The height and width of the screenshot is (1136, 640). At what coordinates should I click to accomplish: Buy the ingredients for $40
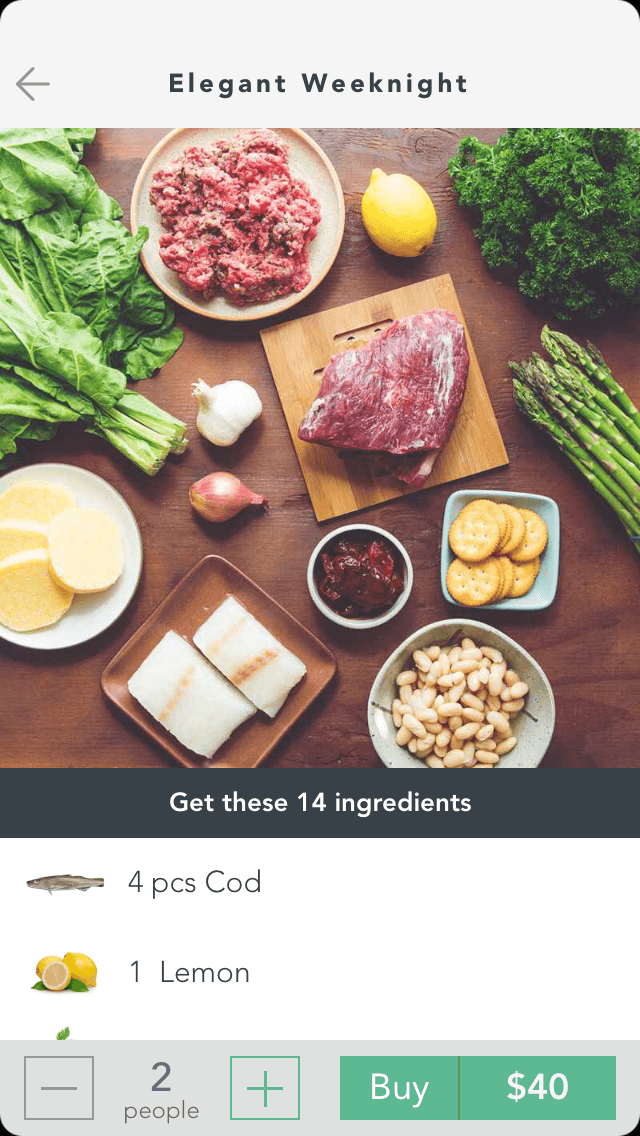478,1087
